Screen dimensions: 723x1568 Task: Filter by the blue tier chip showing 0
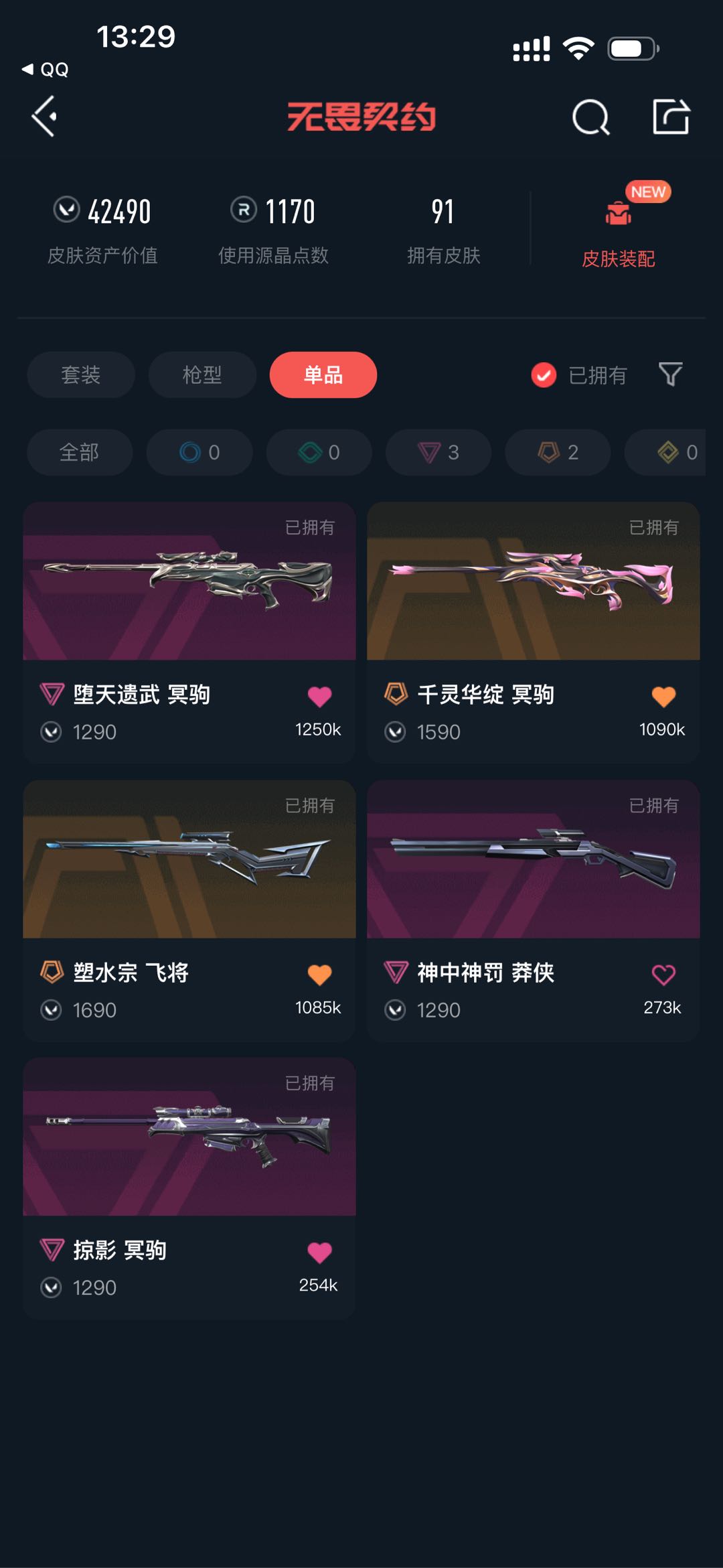[x=199, y=452]
